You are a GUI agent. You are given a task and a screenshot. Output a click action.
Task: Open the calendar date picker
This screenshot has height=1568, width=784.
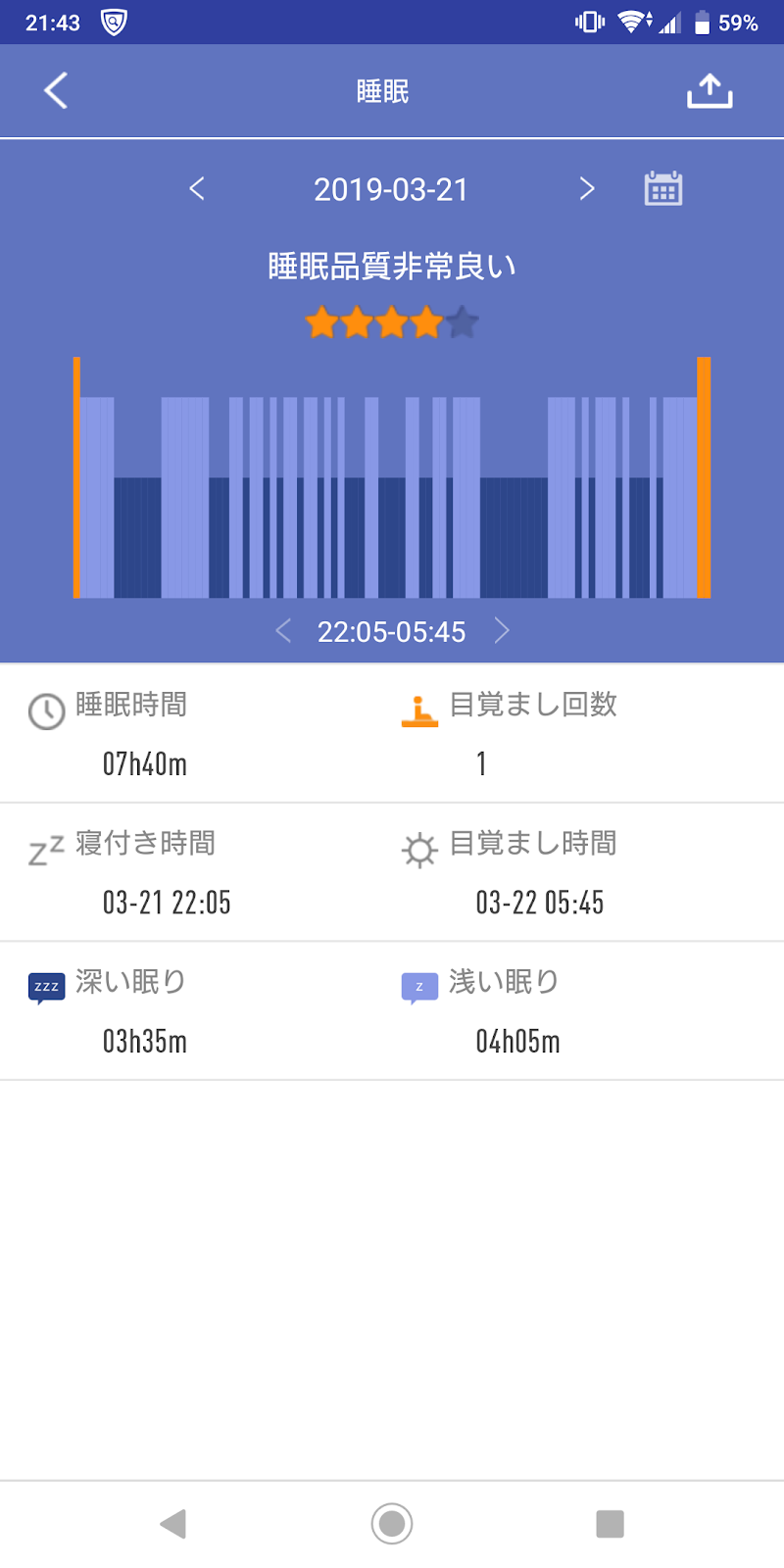[x=663, y=188]
